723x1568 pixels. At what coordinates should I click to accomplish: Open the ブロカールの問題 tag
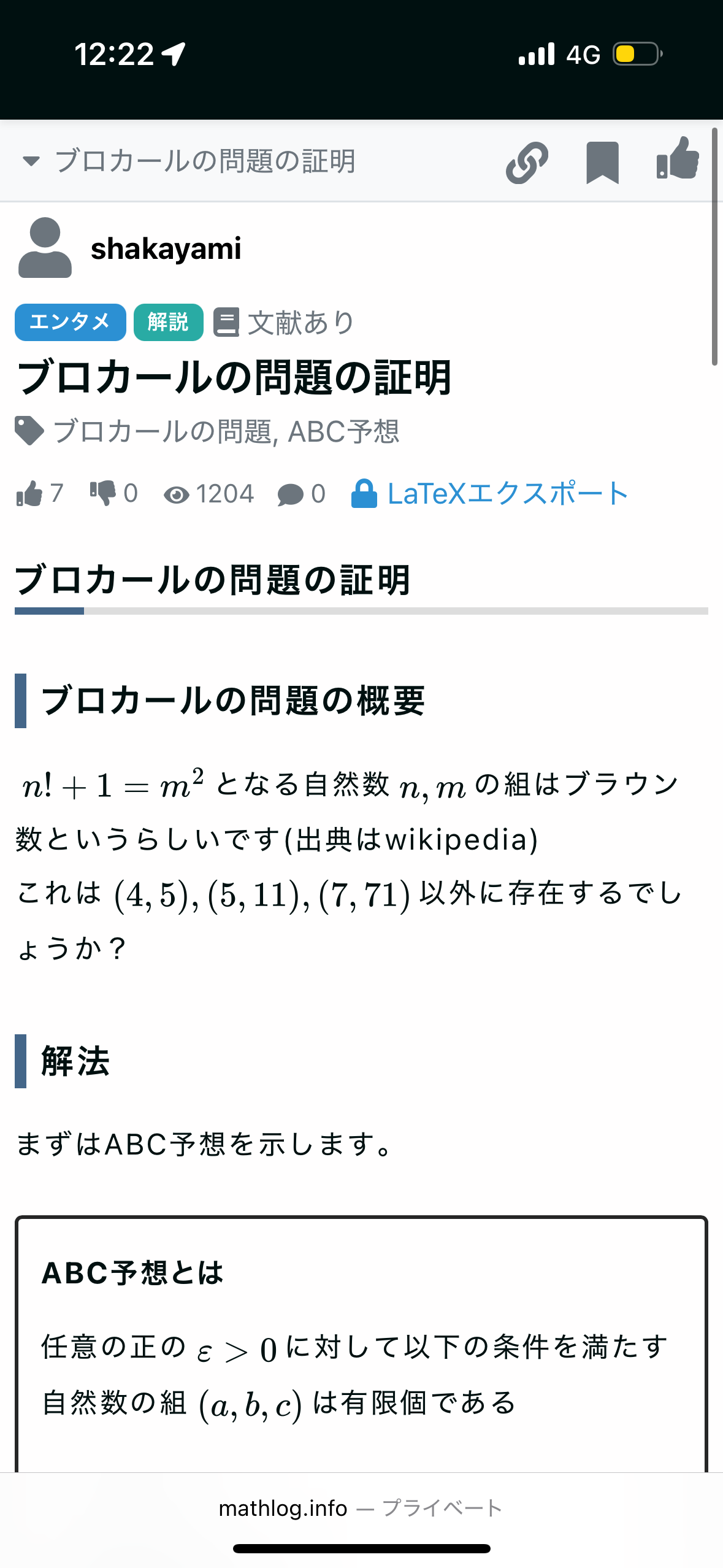point(162,431)
